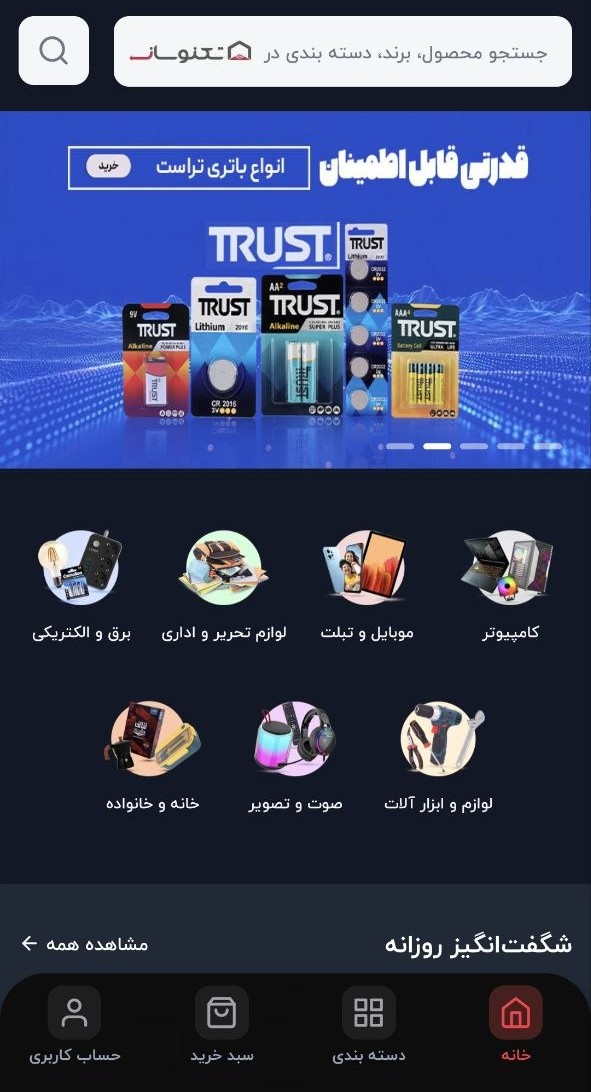
Task: Open the برق و الکتریکی category
Action: coord(81,586)
